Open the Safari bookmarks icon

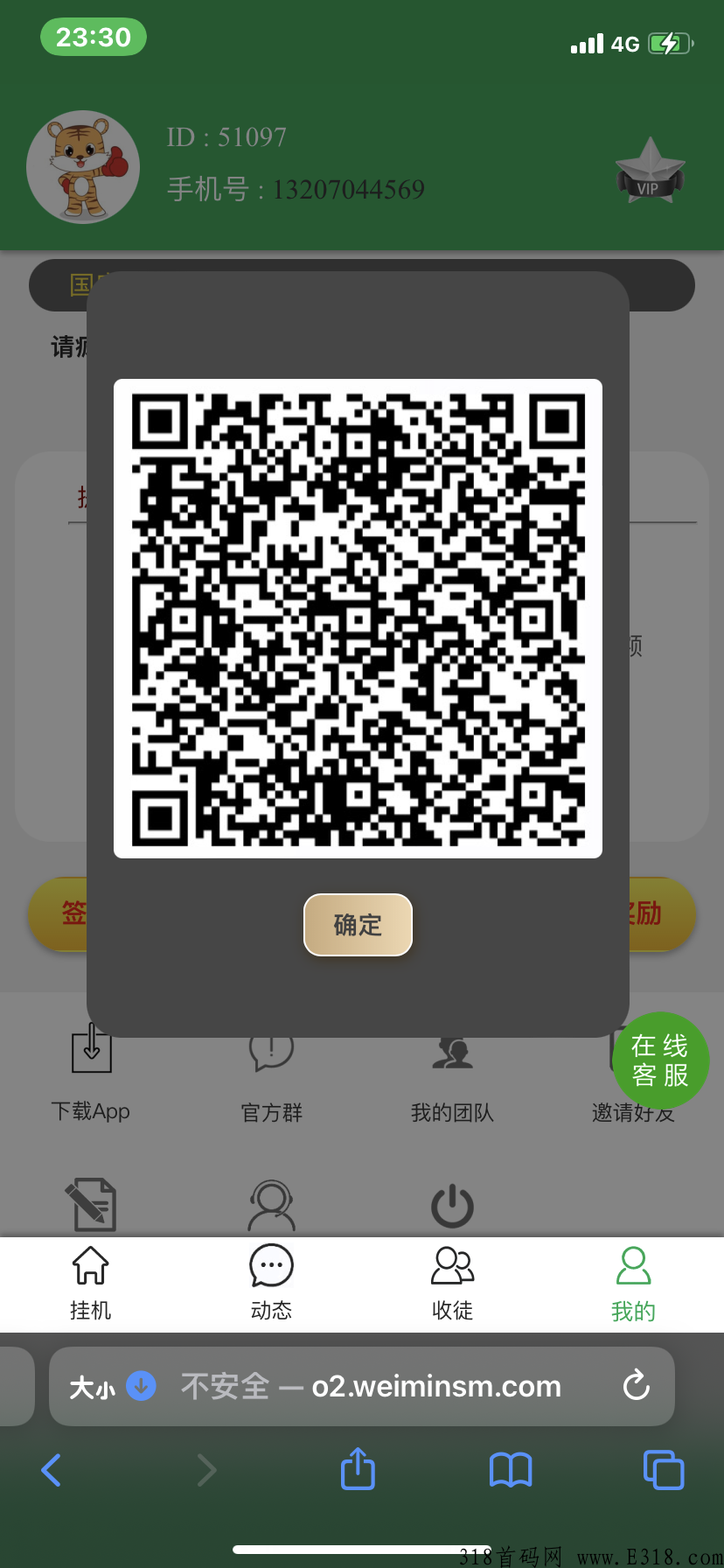click(511, 1470)
